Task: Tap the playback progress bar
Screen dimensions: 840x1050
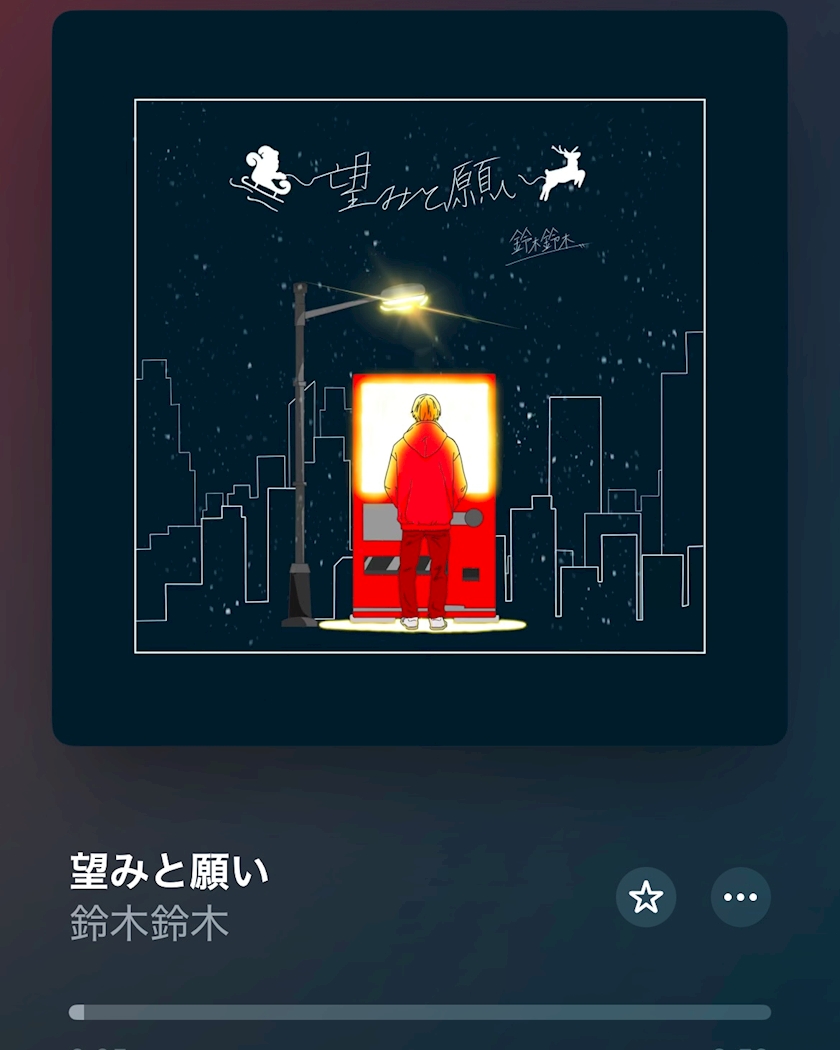Action: coord(420,1012)
